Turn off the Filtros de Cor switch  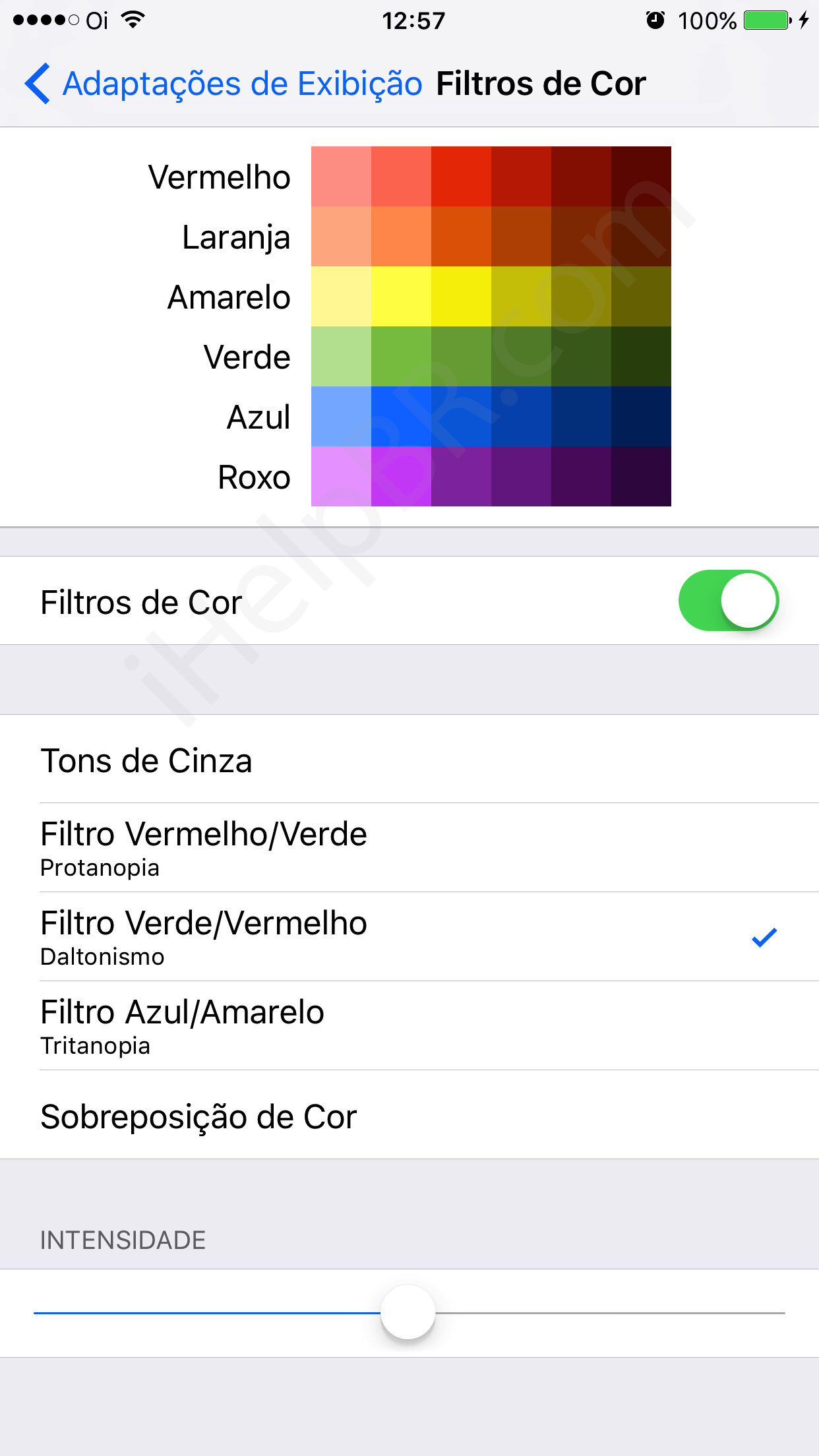(x=728, y=601)
